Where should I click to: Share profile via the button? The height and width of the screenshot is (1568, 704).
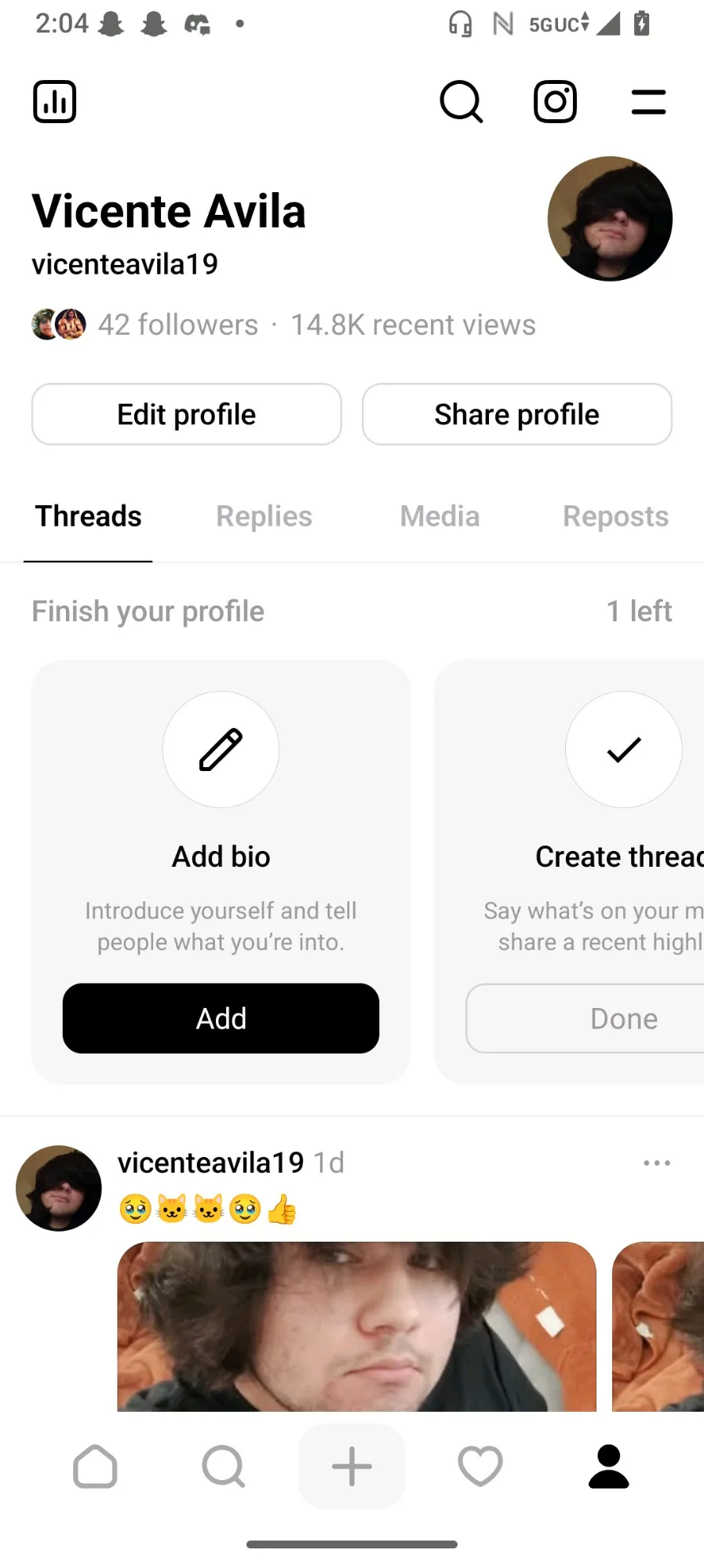pyautogui.click(x=516, y=414)
